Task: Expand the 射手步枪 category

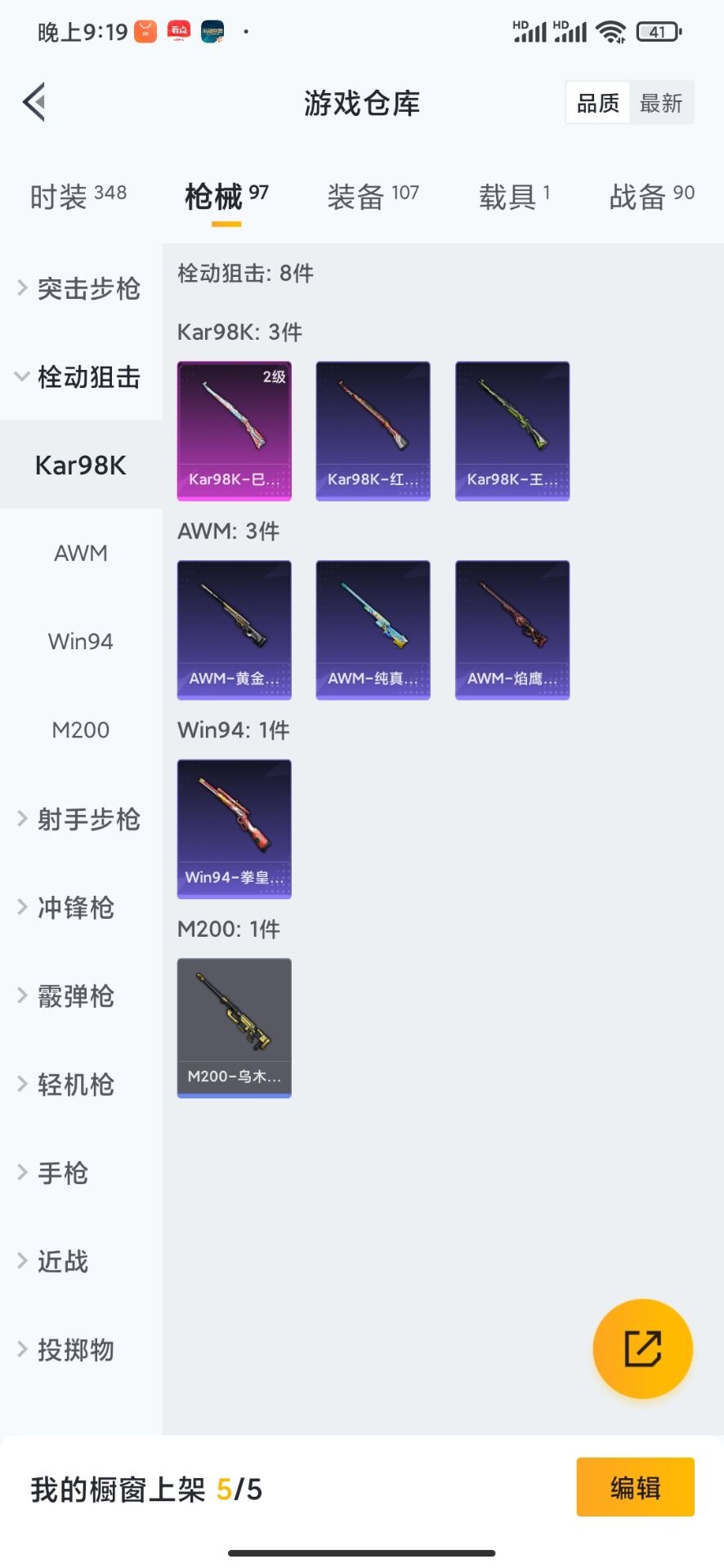Action: pyautogui.click(x=81, y=819)
